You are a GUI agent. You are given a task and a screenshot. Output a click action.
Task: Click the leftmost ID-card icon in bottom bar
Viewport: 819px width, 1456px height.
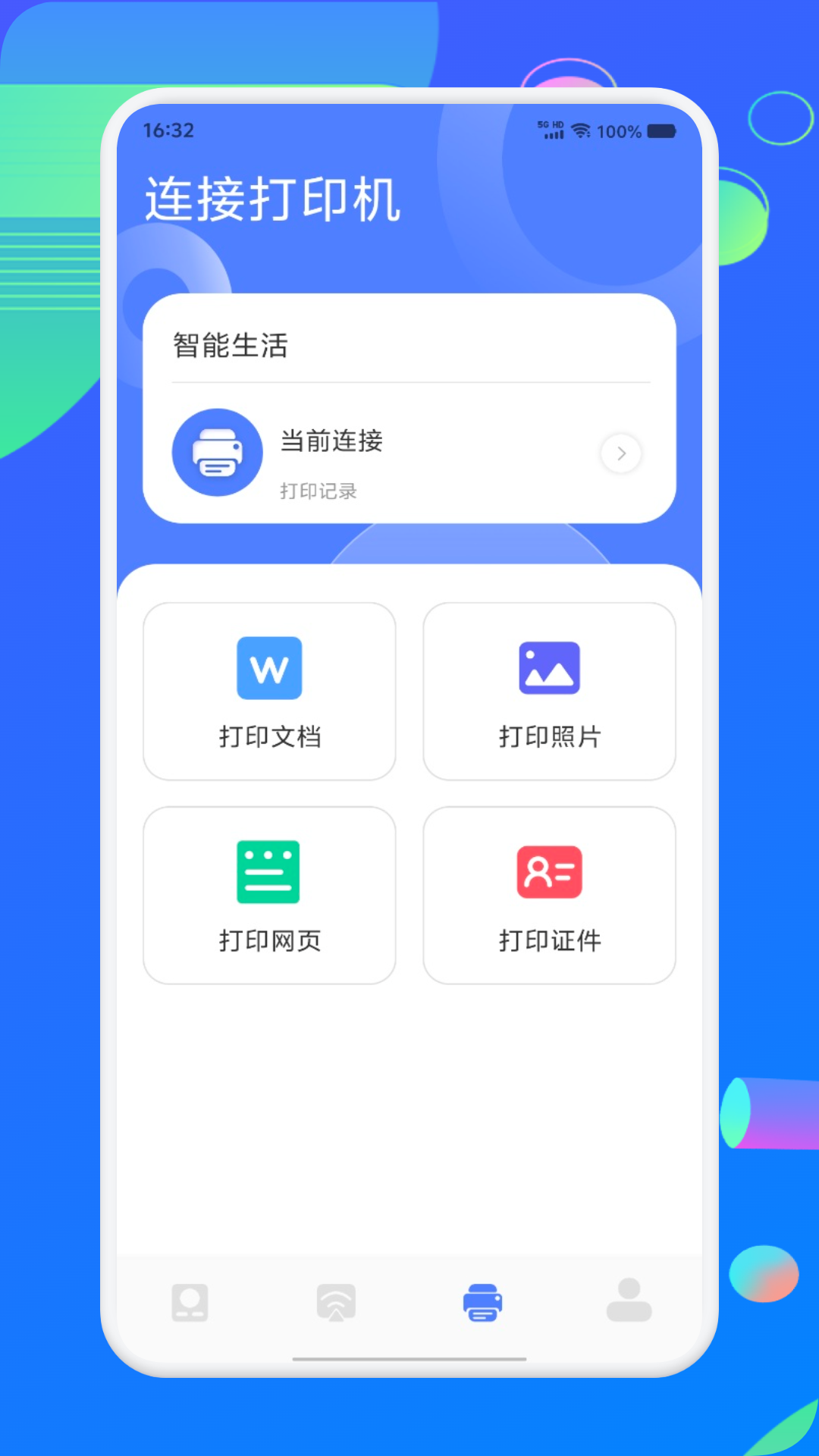[190, 1302]
